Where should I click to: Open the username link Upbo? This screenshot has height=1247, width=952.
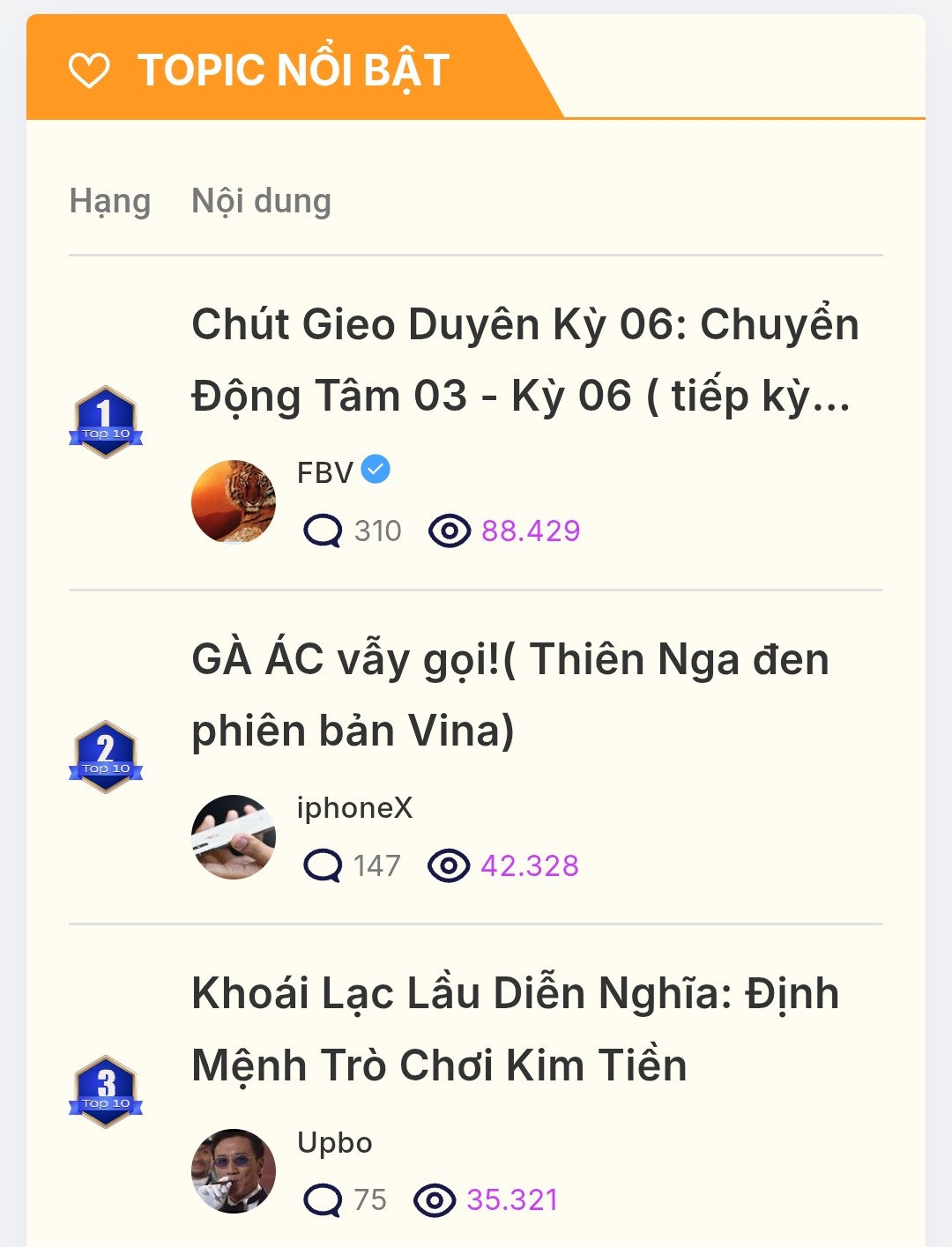335,1143
